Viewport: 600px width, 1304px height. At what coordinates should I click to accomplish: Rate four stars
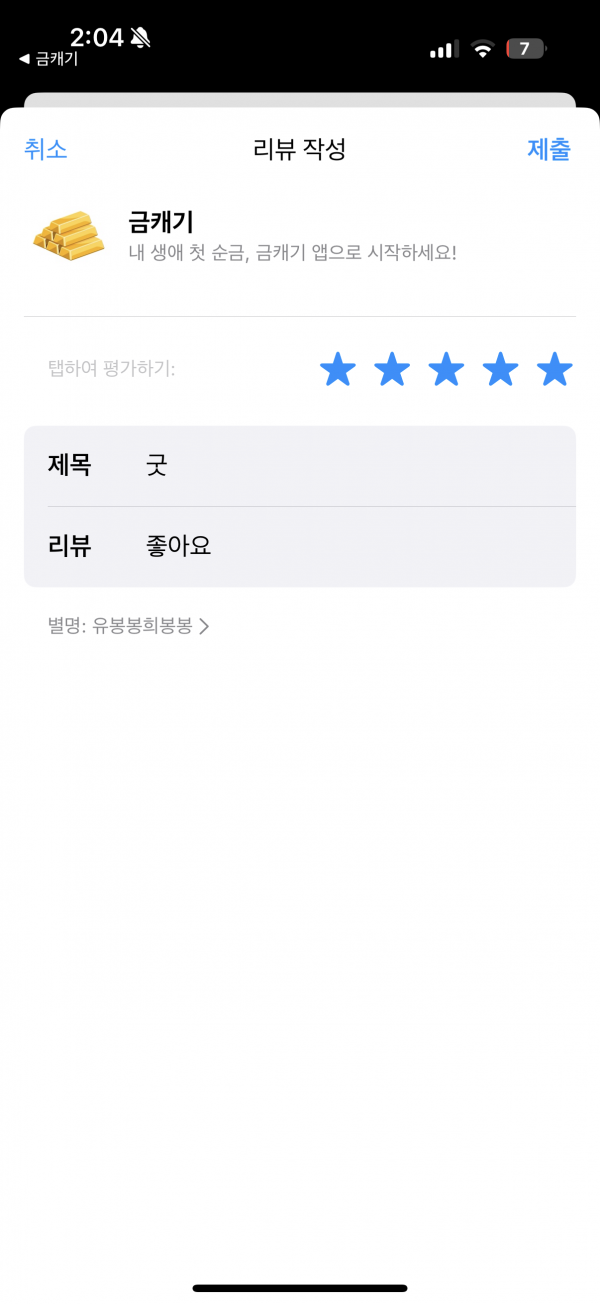pos(500,370)
